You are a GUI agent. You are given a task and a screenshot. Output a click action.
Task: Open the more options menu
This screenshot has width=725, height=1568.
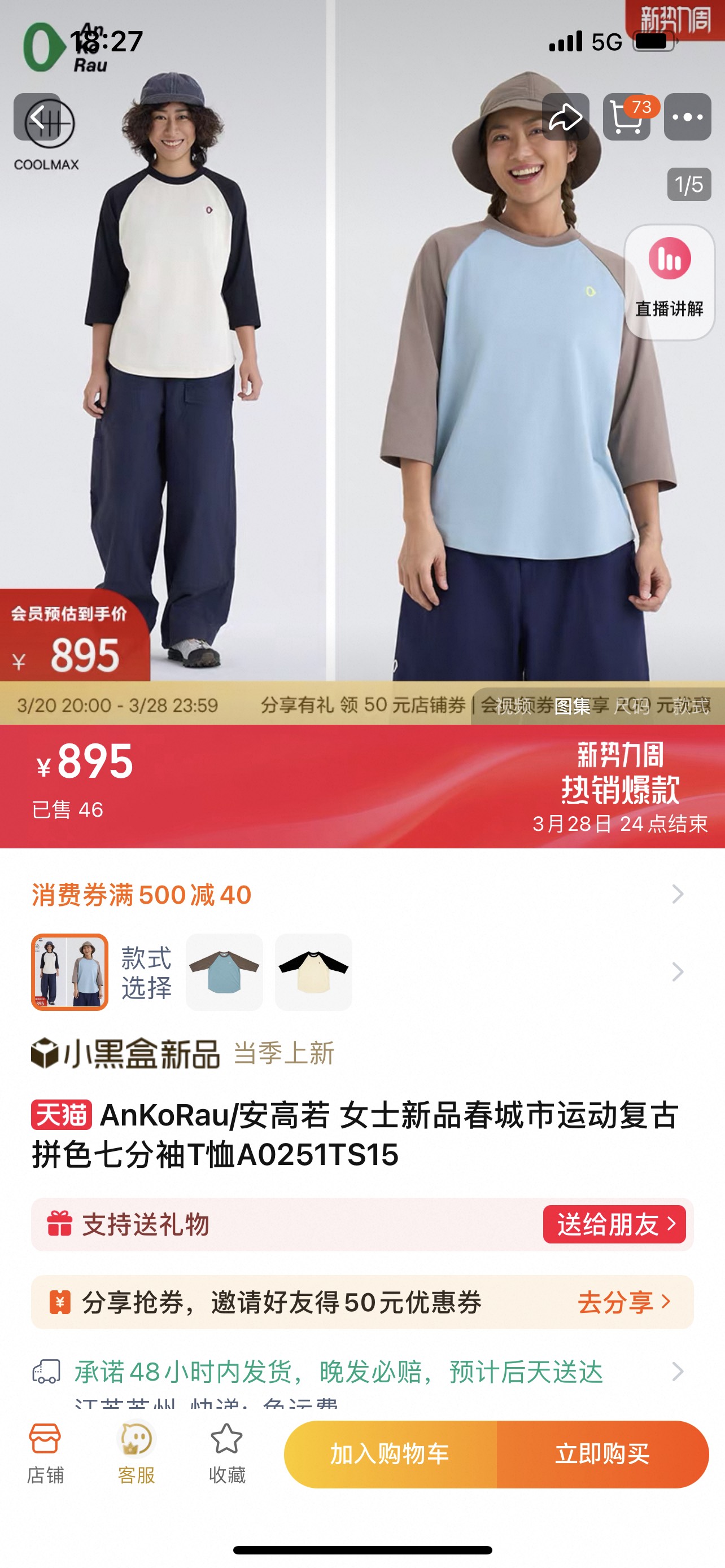[687, 117]
